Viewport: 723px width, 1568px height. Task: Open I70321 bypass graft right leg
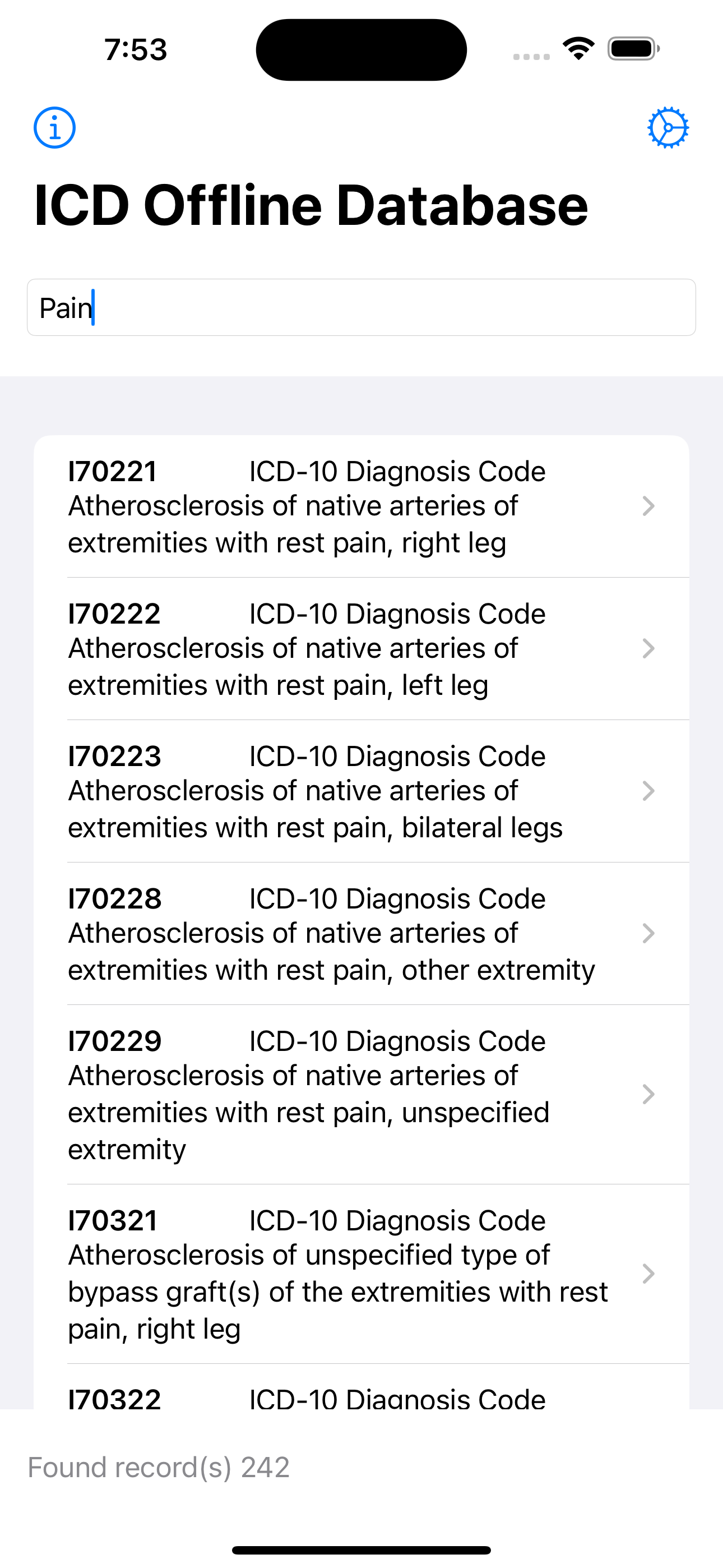point(361,1274)
